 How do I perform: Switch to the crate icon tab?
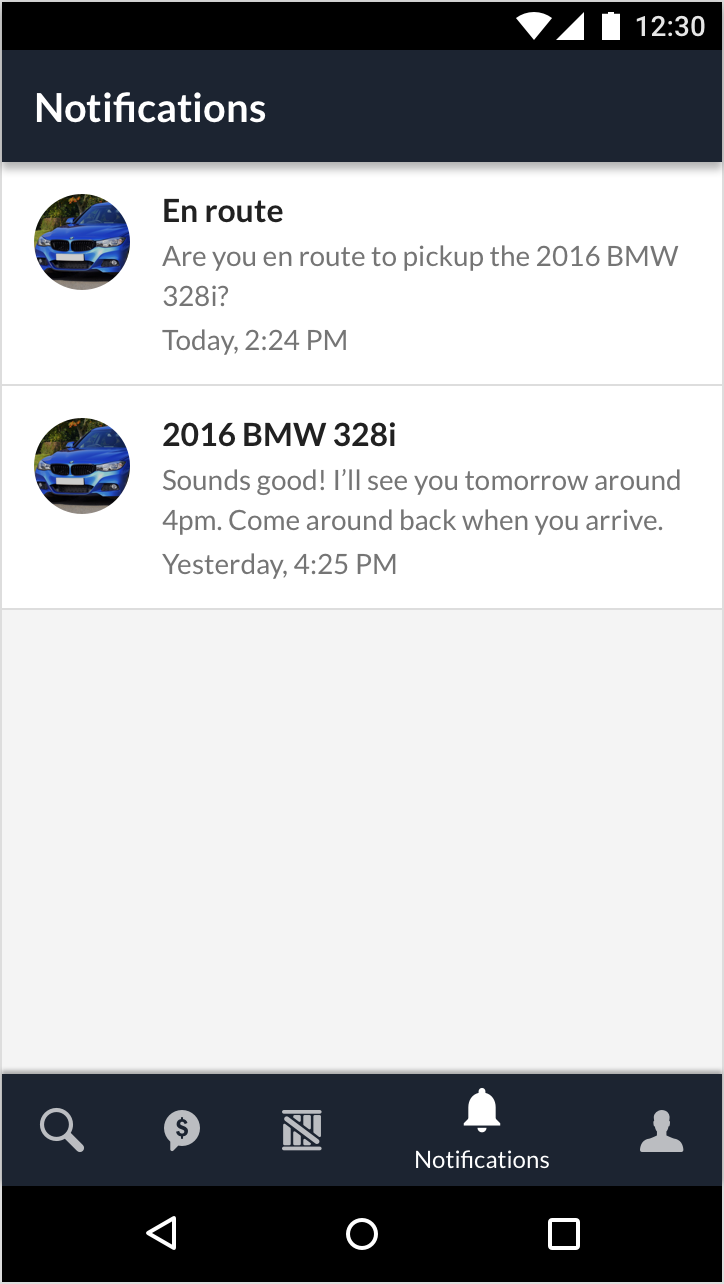pos(302,1131)
